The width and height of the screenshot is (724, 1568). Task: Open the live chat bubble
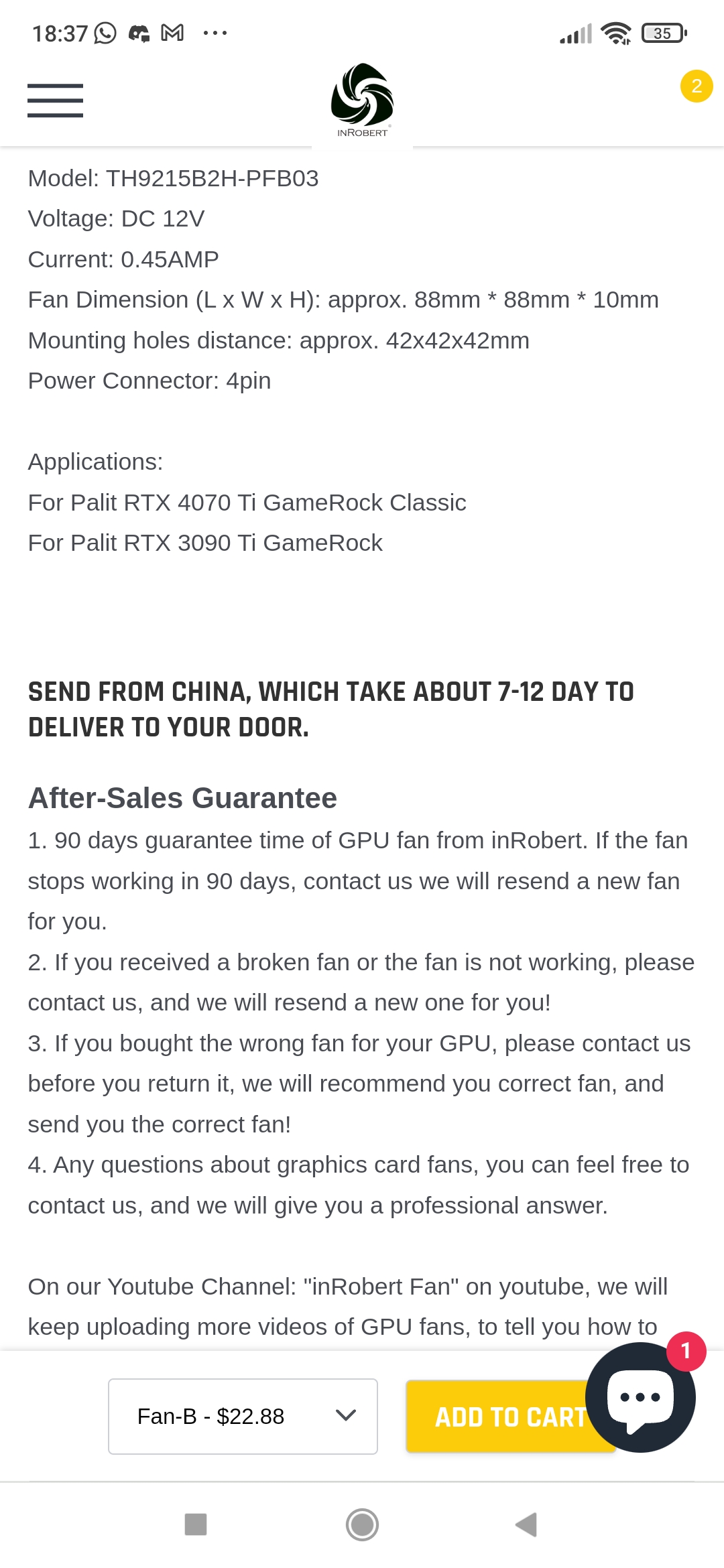pos(640,1397)
